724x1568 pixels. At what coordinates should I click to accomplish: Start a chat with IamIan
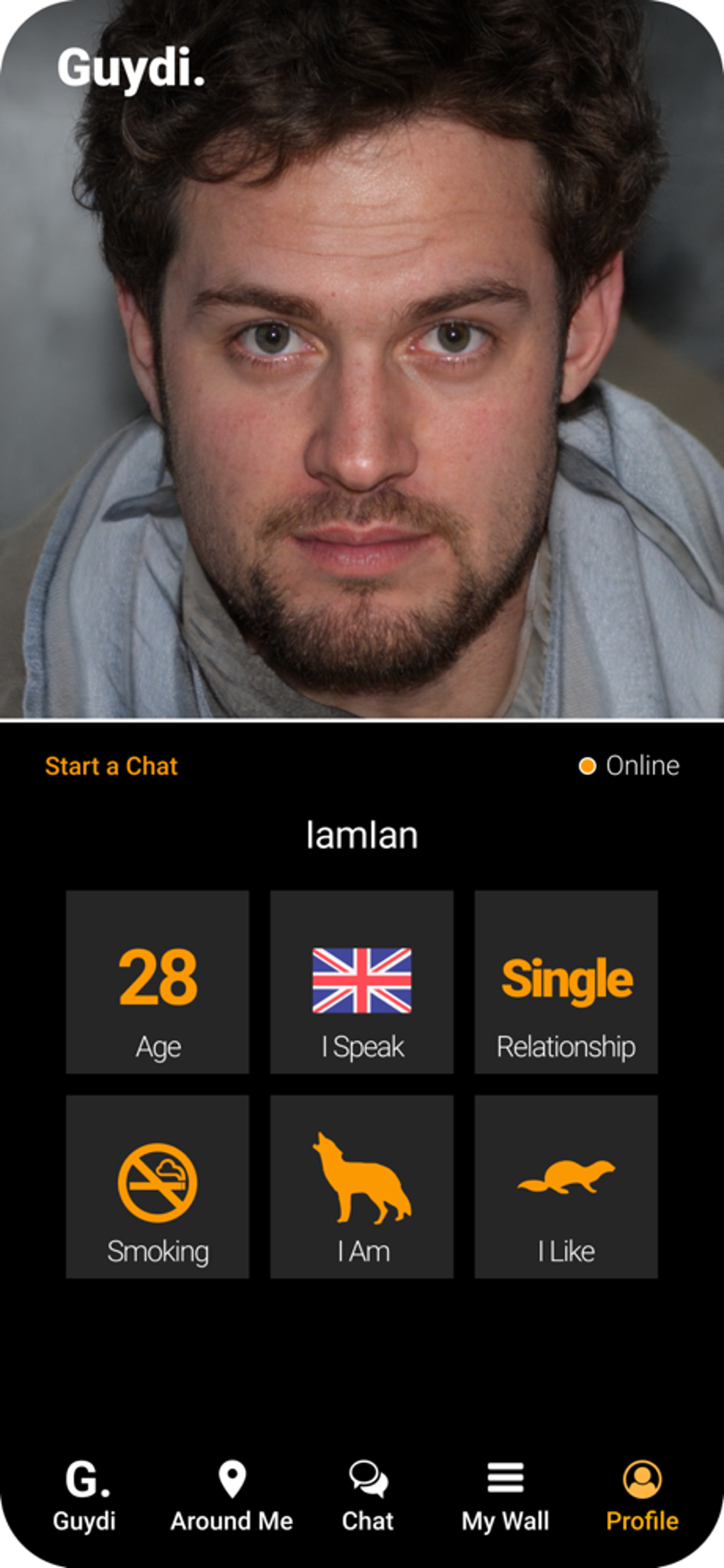[111, 767]
